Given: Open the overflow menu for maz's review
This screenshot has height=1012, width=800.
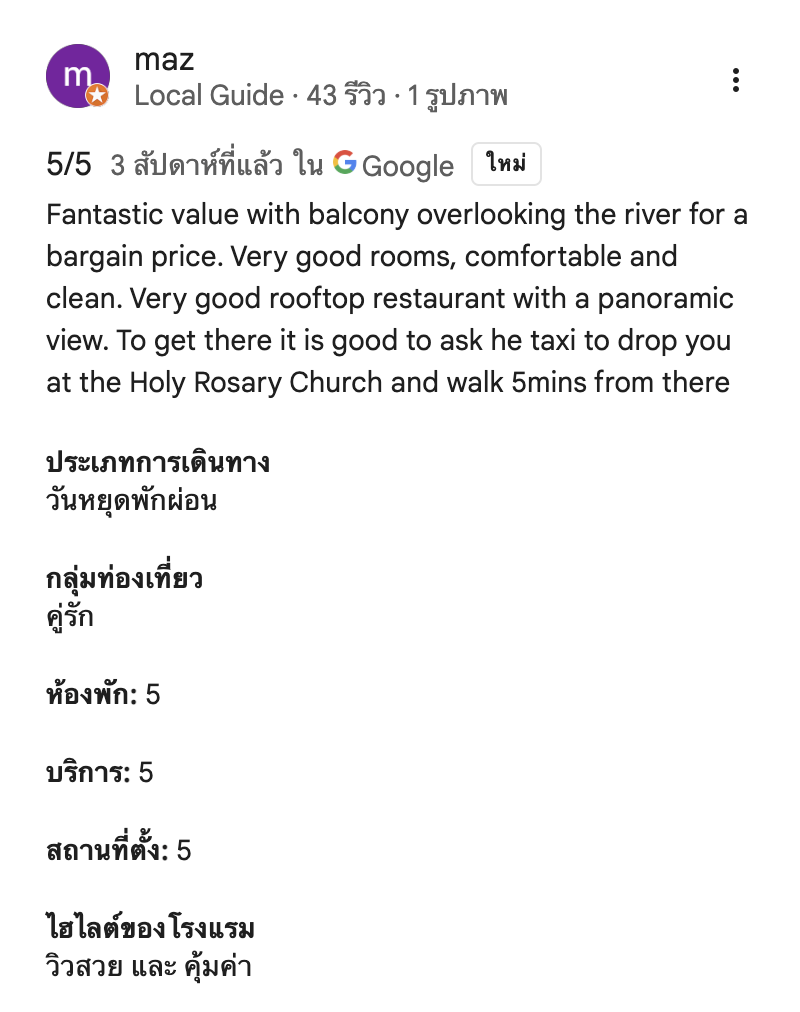Looking at the screenshot, I should pyautogui.click(x=735, y=80).
